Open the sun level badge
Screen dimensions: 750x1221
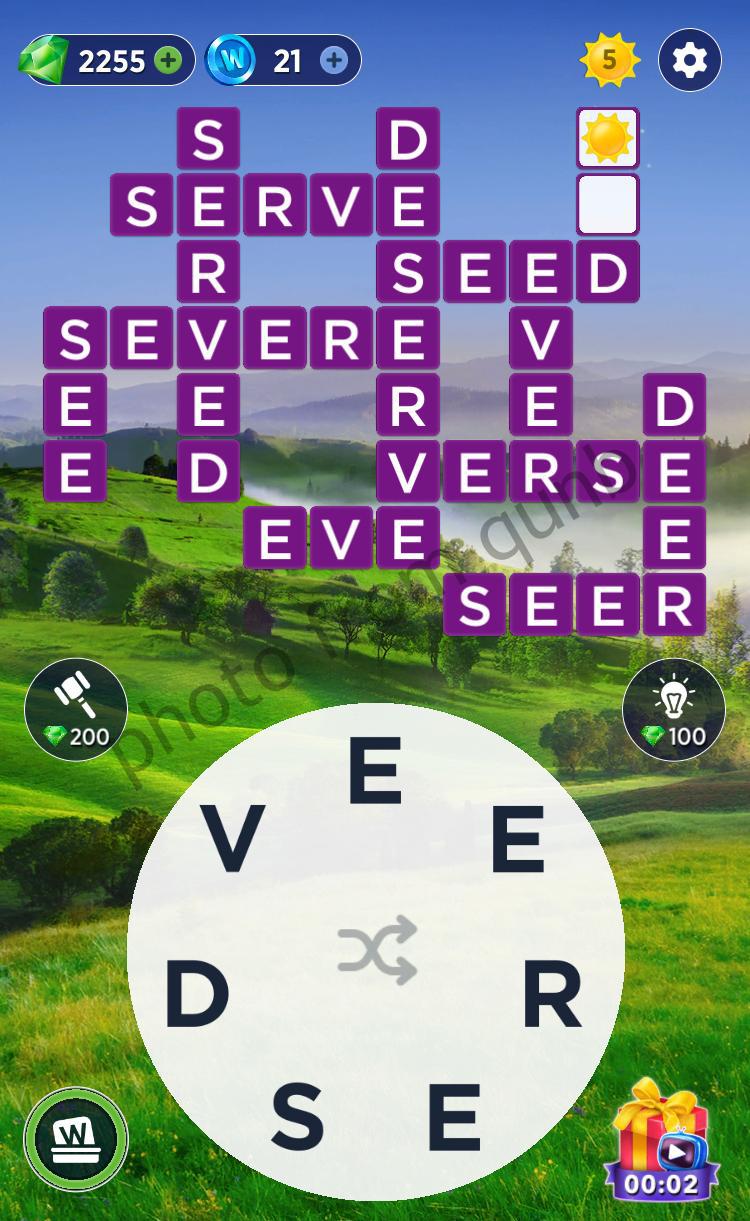coord(608,61)
